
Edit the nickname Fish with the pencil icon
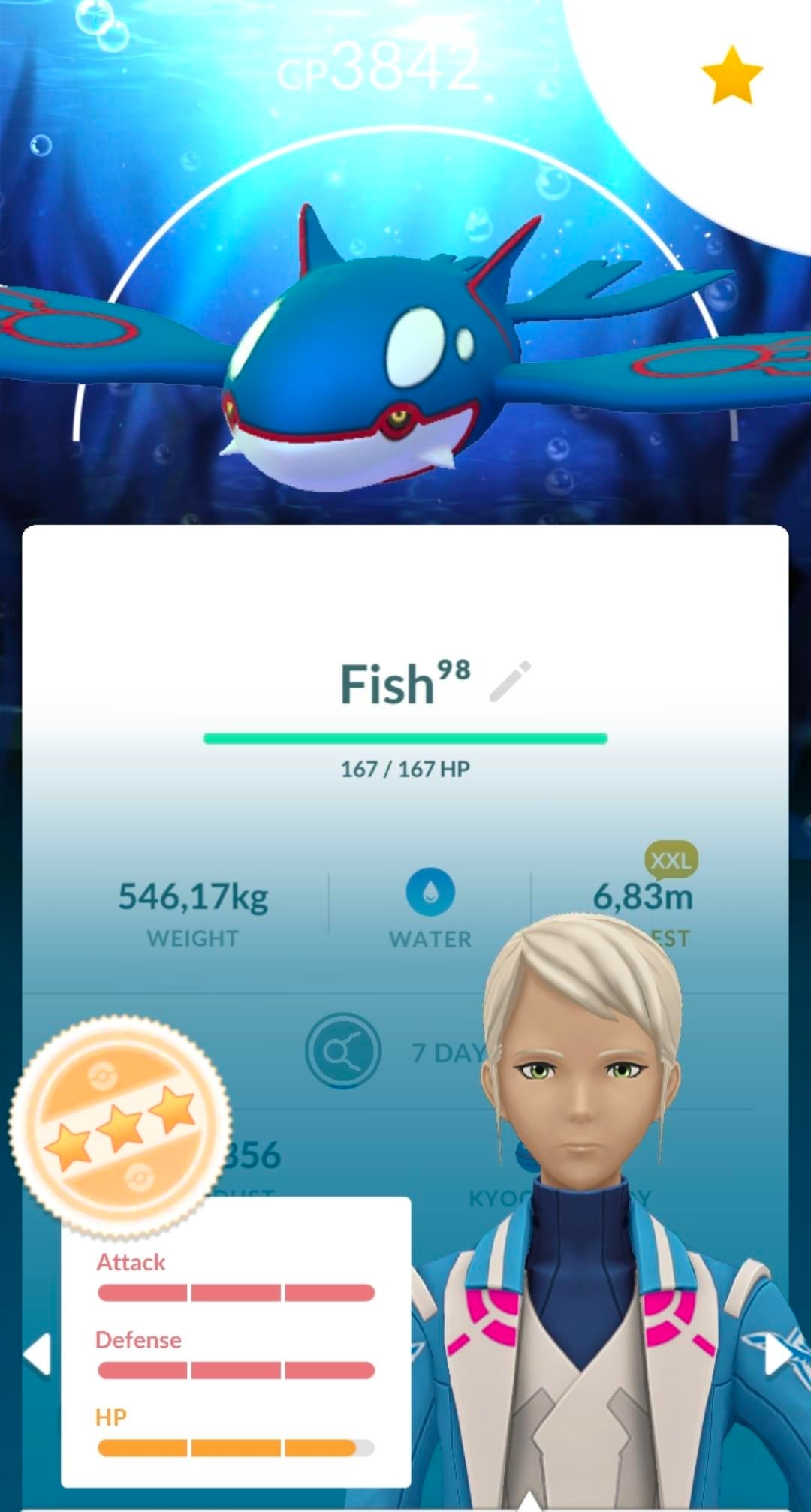pyautogui.click(x=510, y=681)
